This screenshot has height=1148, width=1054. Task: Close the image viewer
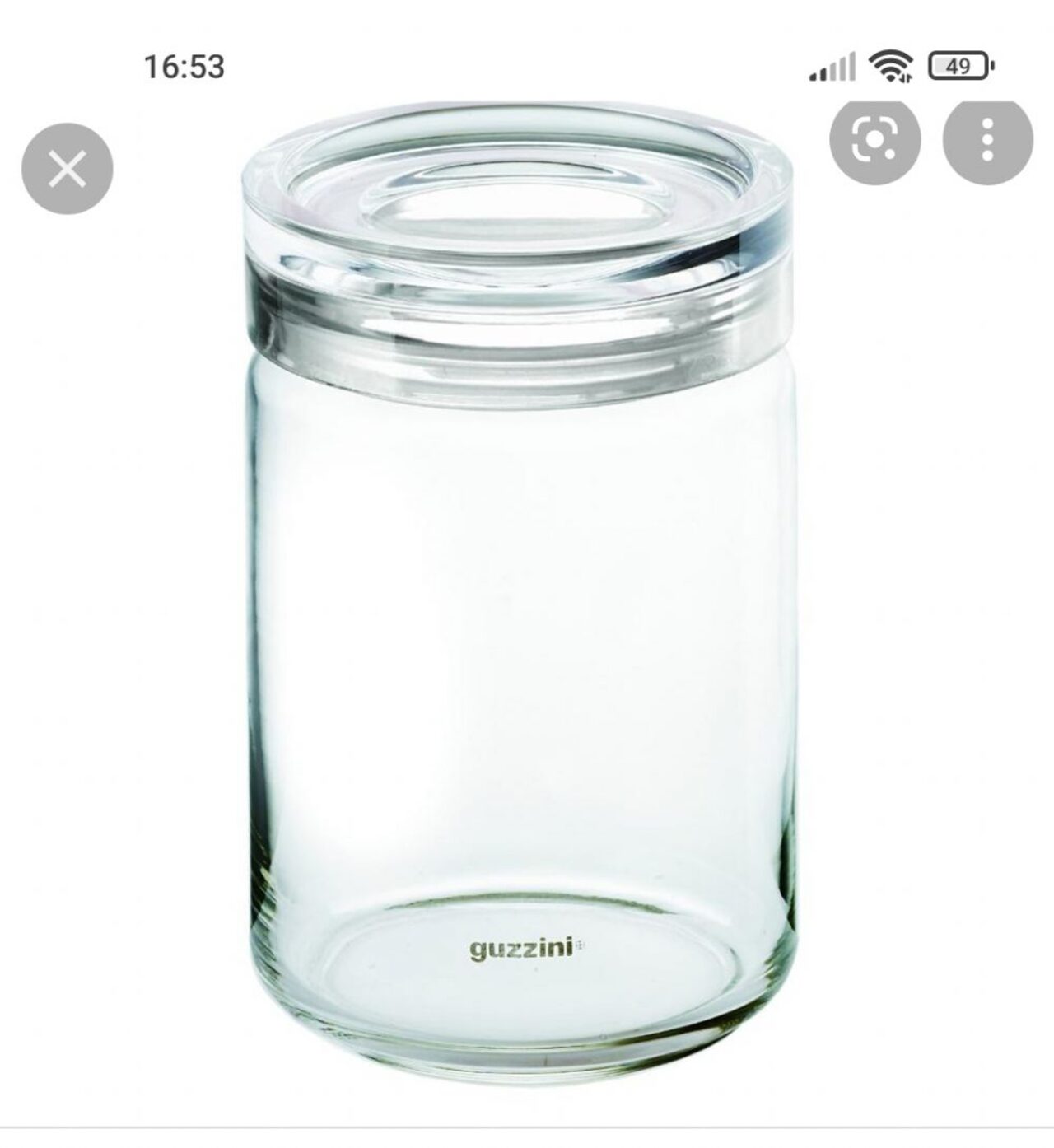[68, 169]
